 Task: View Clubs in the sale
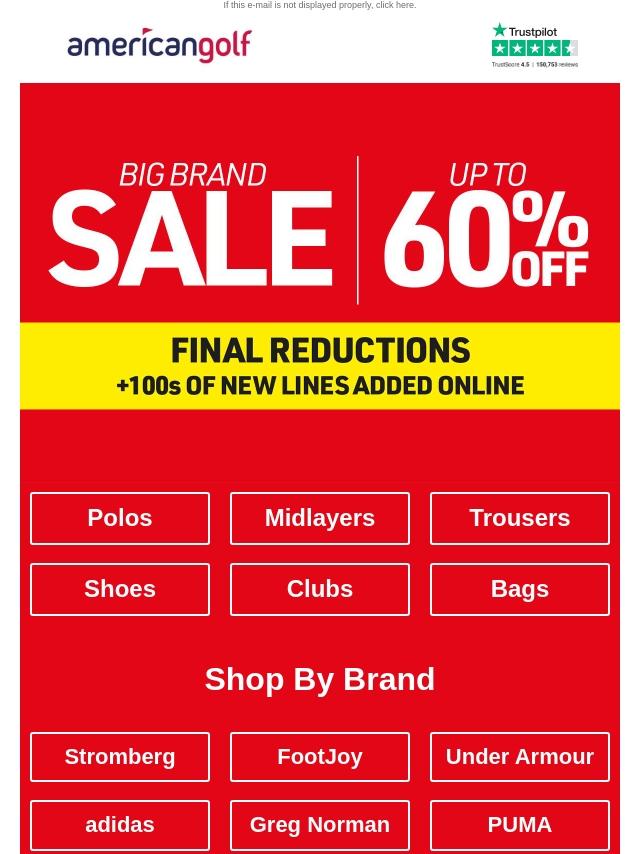320,589
